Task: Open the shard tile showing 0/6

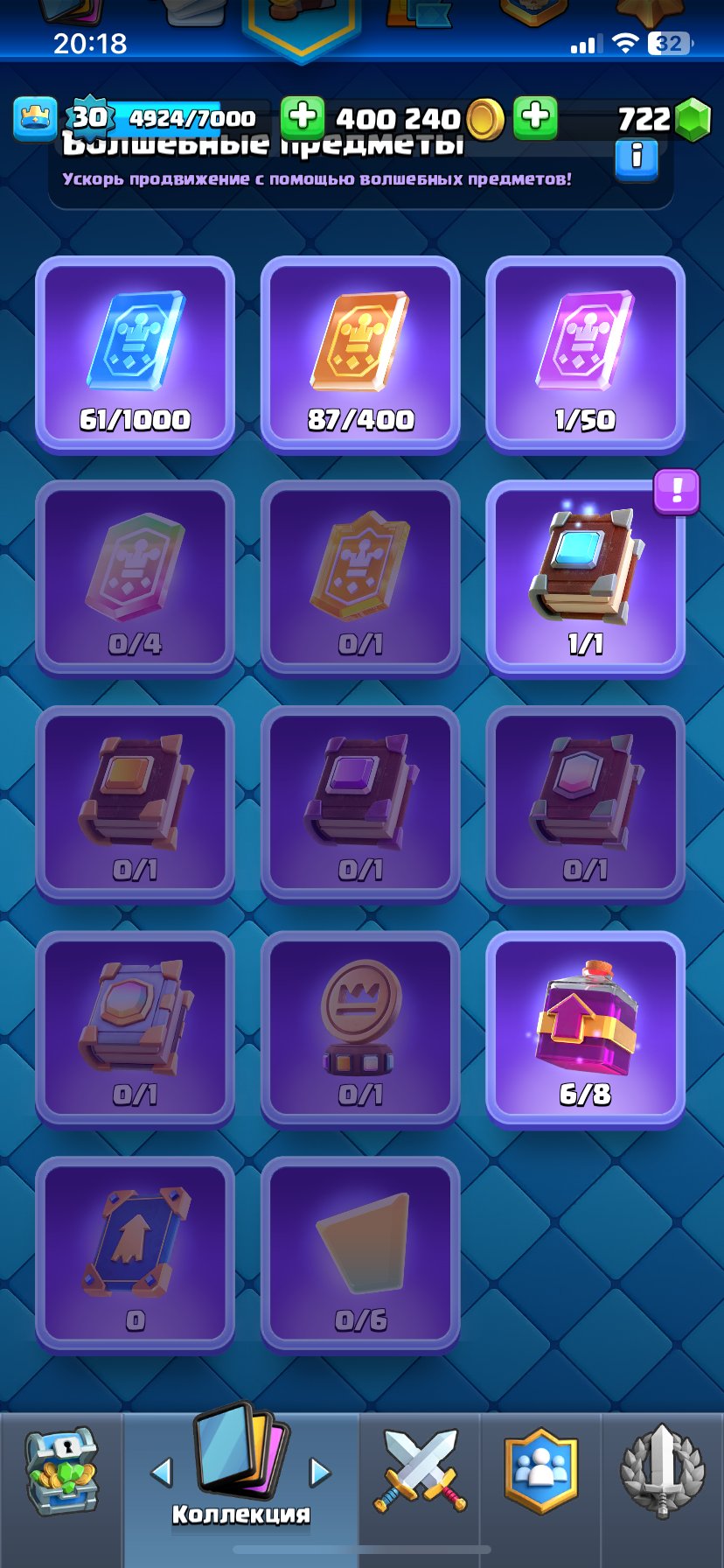Action: (360, 1254)
